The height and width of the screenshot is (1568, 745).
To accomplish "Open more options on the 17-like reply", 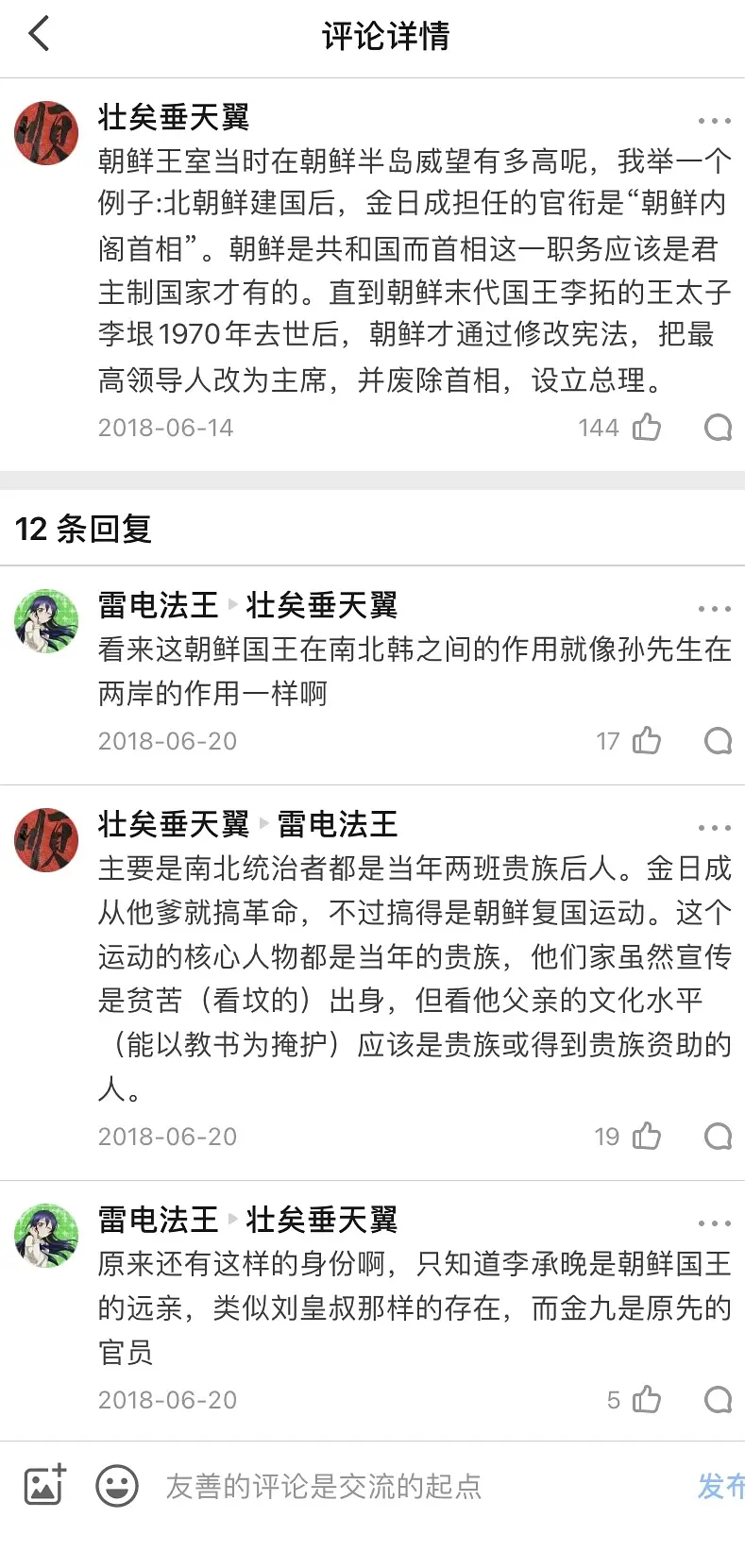I will click(714, 609).
